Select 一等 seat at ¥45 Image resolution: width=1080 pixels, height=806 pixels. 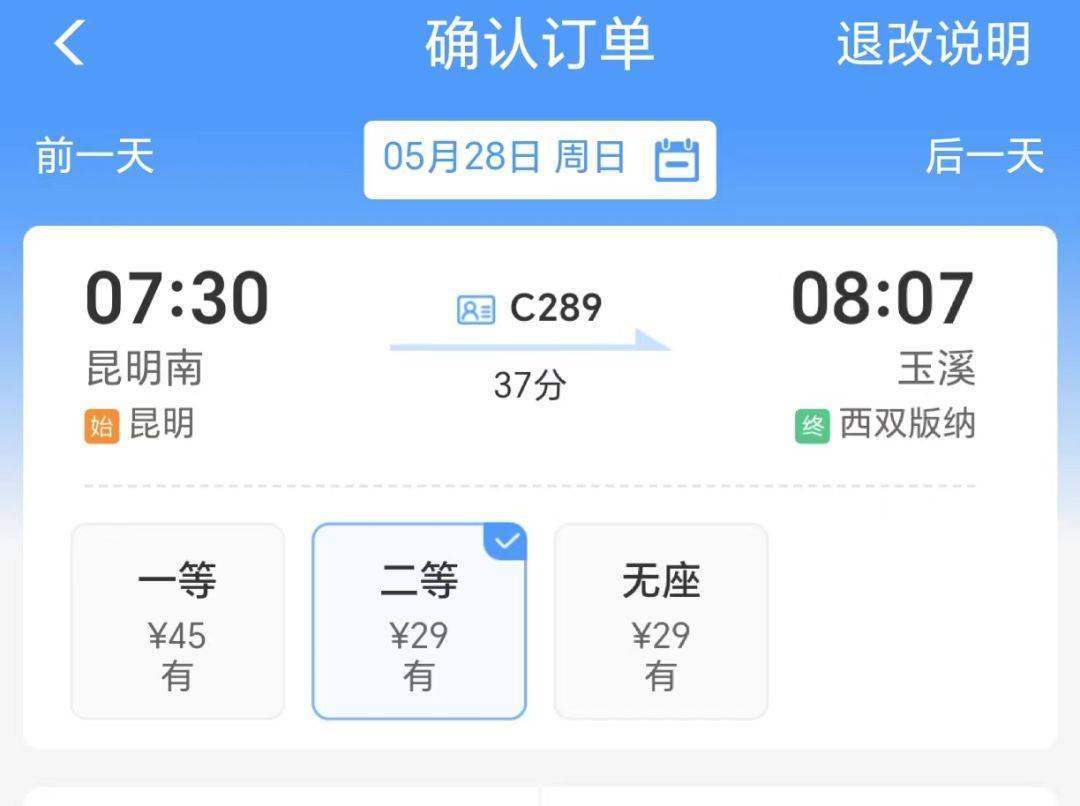coord(177,621)
